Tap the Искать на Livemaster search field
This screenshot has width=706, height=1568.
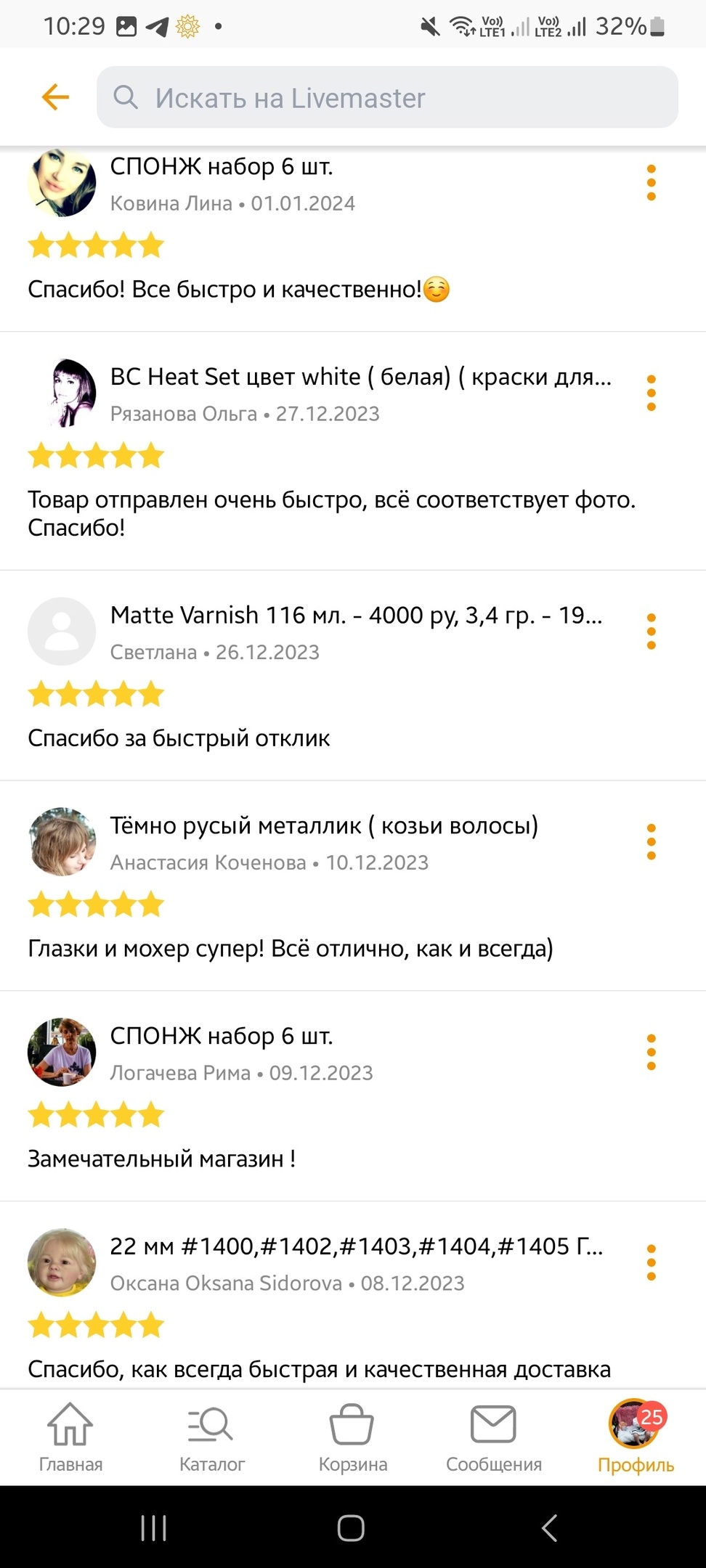tap(387, 97)
